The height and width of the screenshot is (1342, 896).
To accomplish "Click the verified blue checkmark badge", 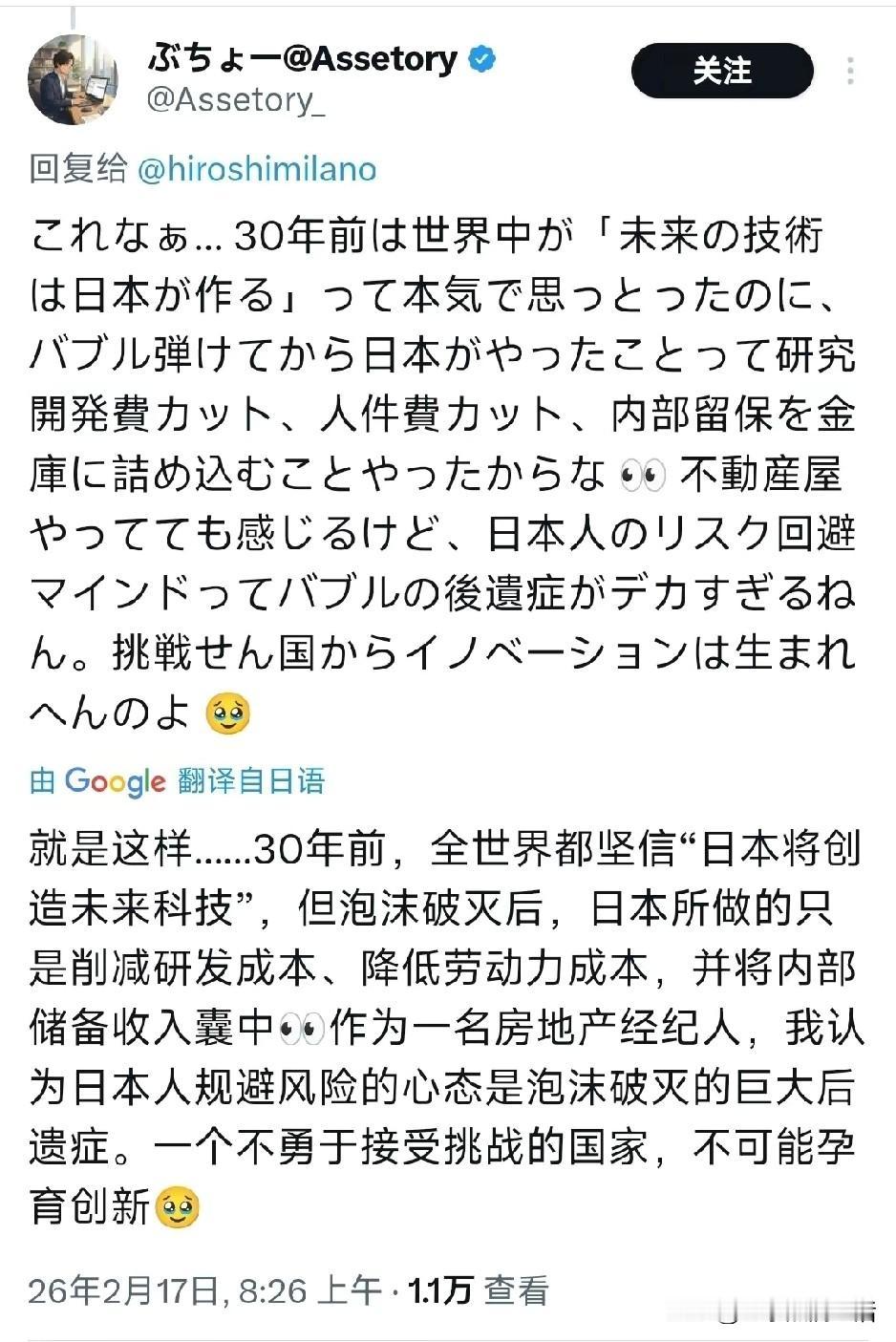I will point(480,58).
